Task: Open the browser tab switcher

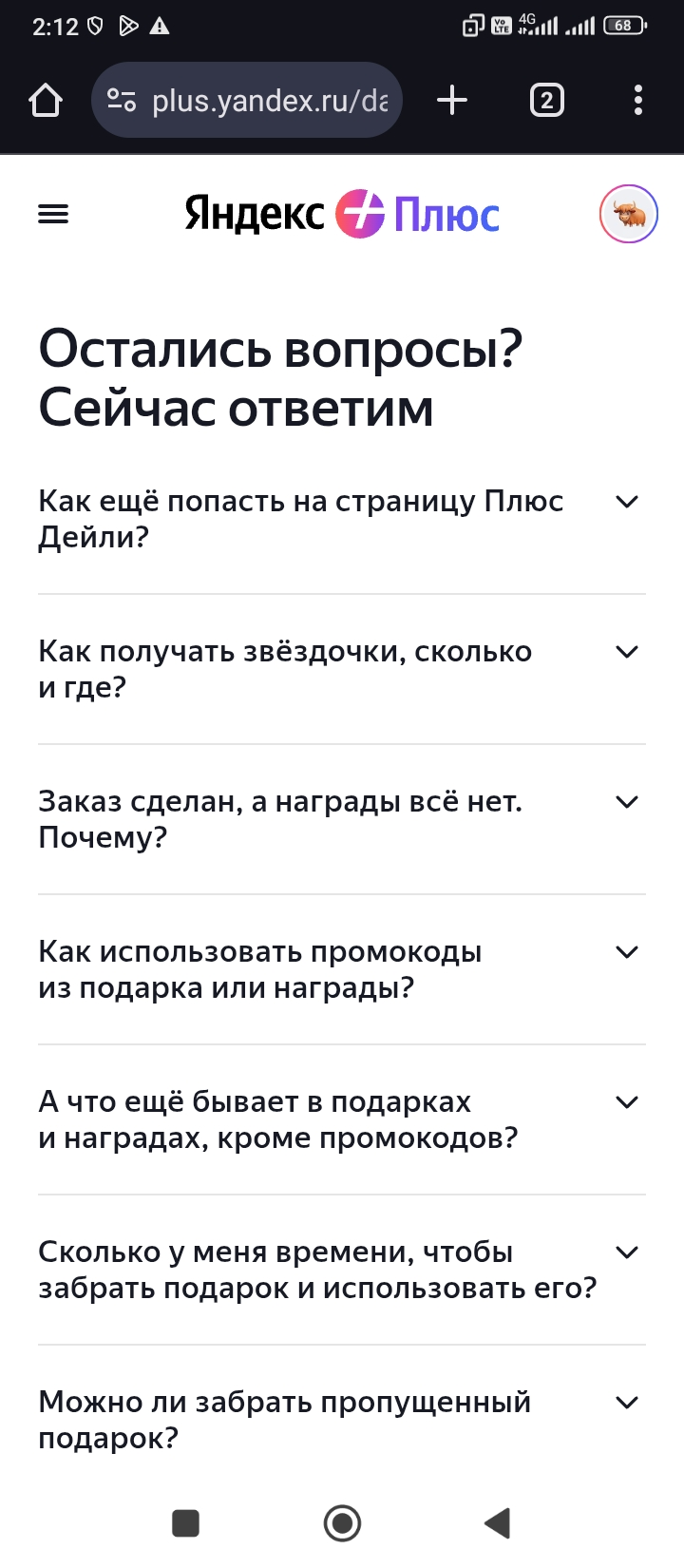Action: [546, 100]
